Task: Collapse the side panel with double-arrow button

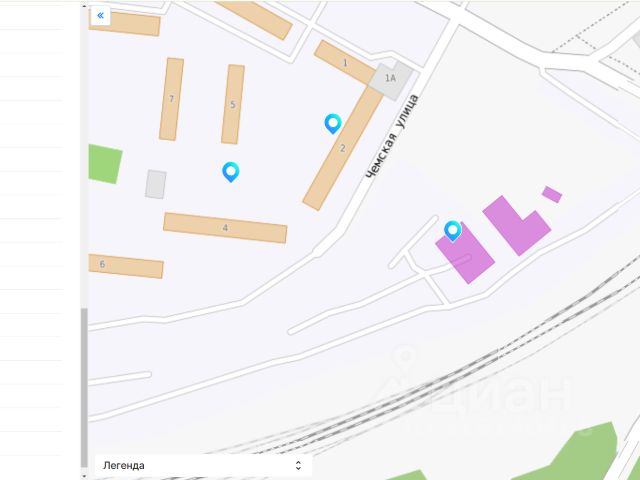Action: point(100,16)
